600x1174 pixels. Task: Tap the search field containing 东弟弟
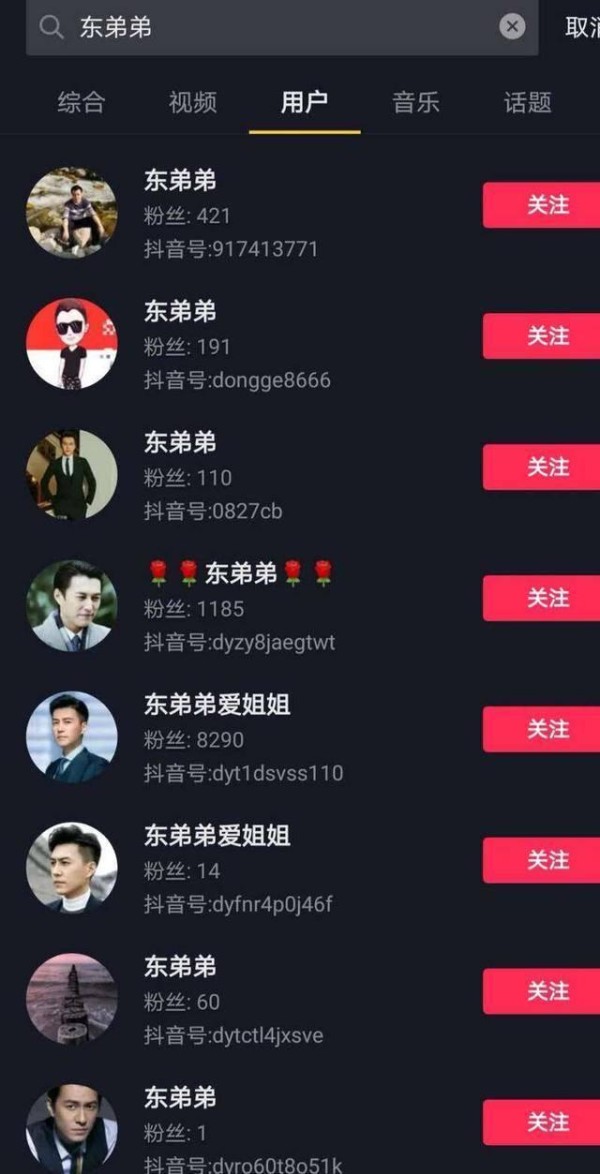click(282, 28)
